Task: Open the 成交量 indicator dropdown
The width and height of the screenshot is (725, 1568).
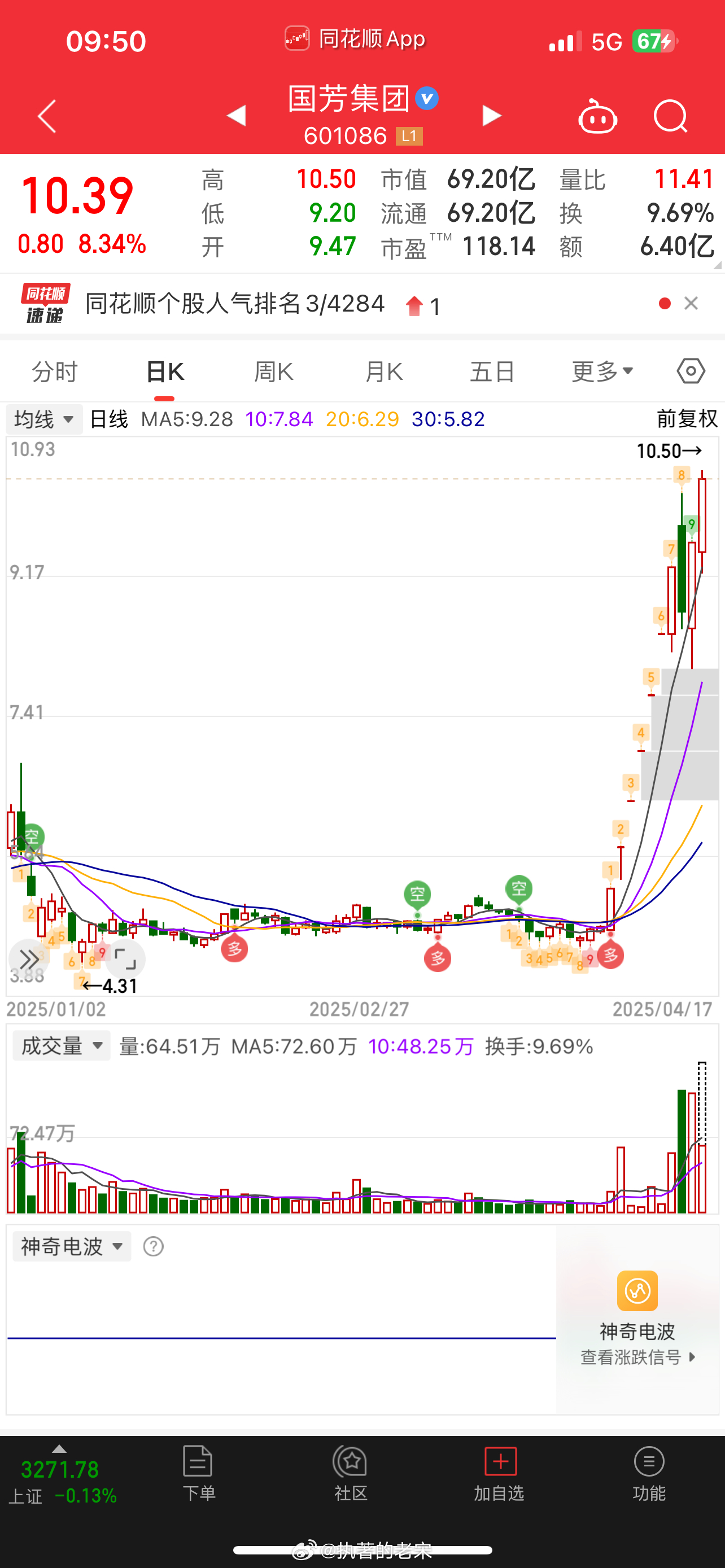Action: [62, 1046]
